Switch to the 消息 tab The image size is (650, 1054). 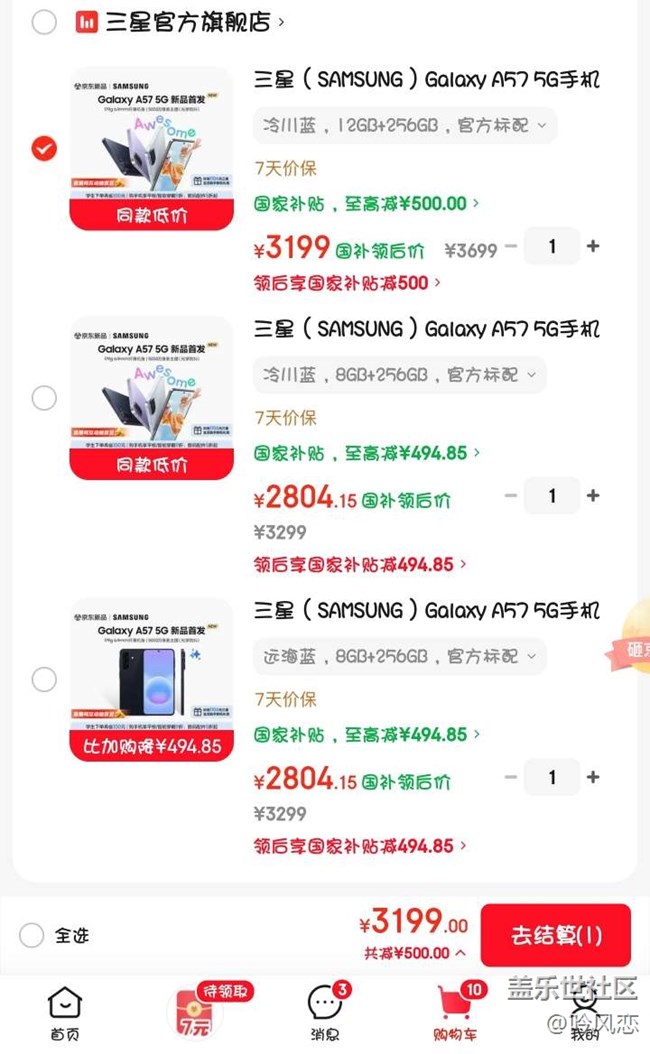pyautogui.click(x=325, y=1012)
